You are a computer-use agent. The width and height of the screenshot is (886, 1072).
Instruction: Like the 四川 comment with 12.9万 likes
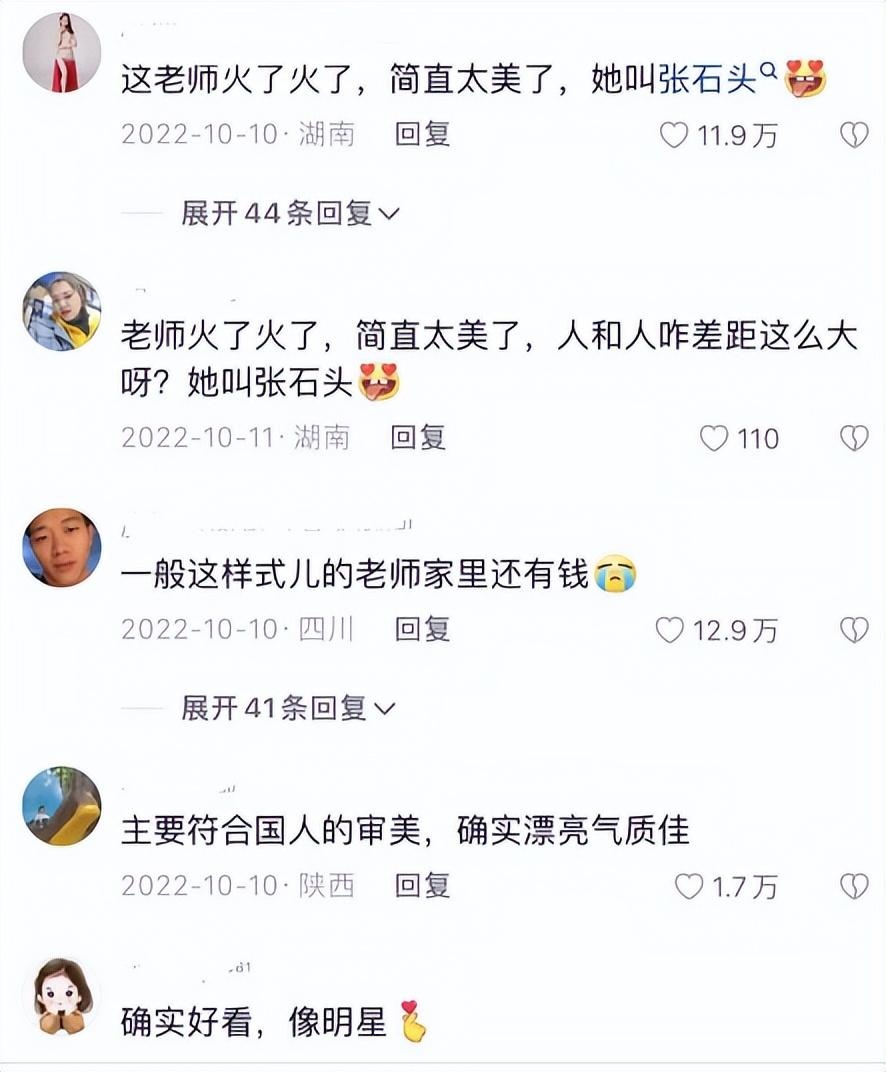[669, 630]
